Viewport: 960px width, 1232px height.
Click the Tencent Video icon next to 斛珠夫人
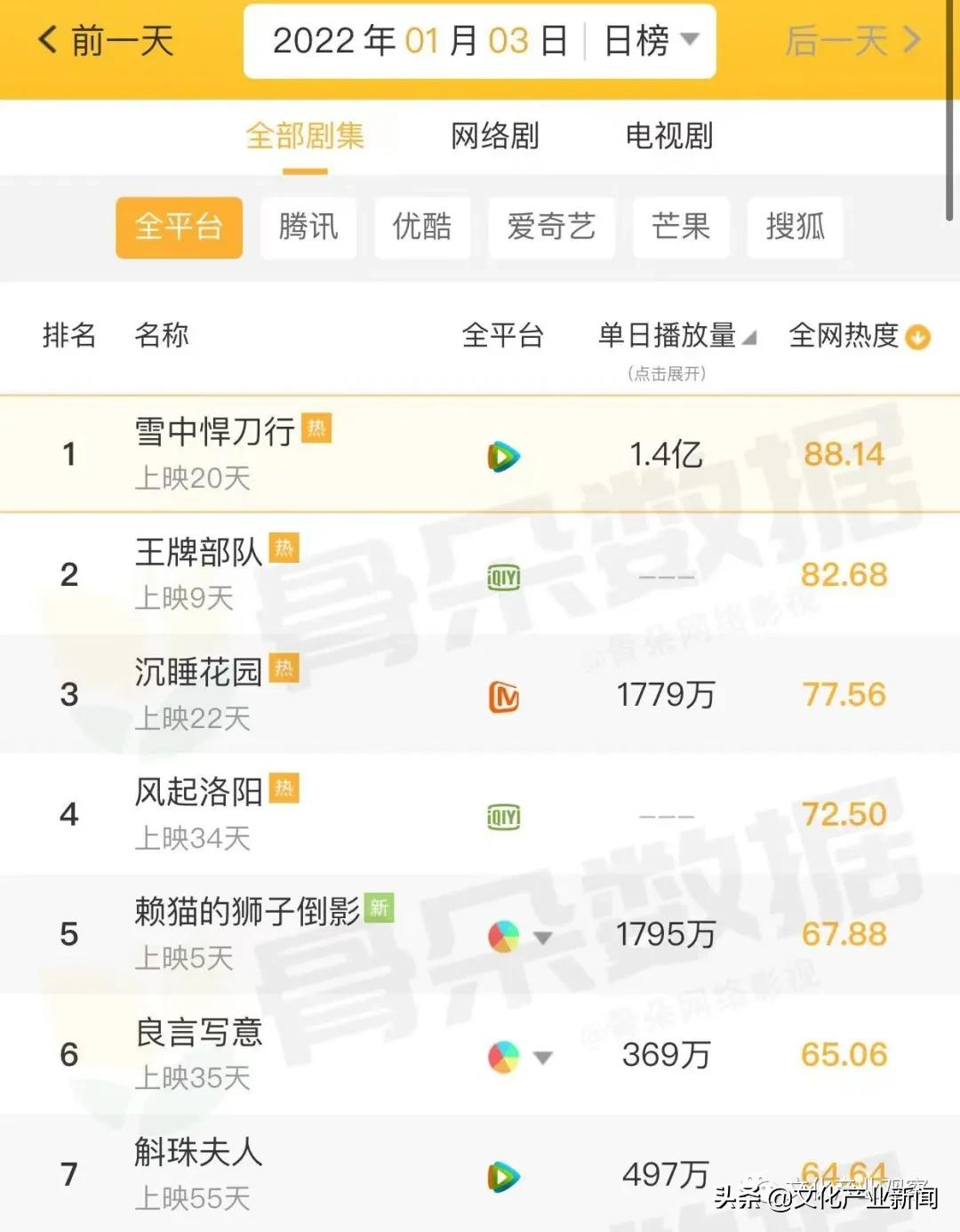503,1176
